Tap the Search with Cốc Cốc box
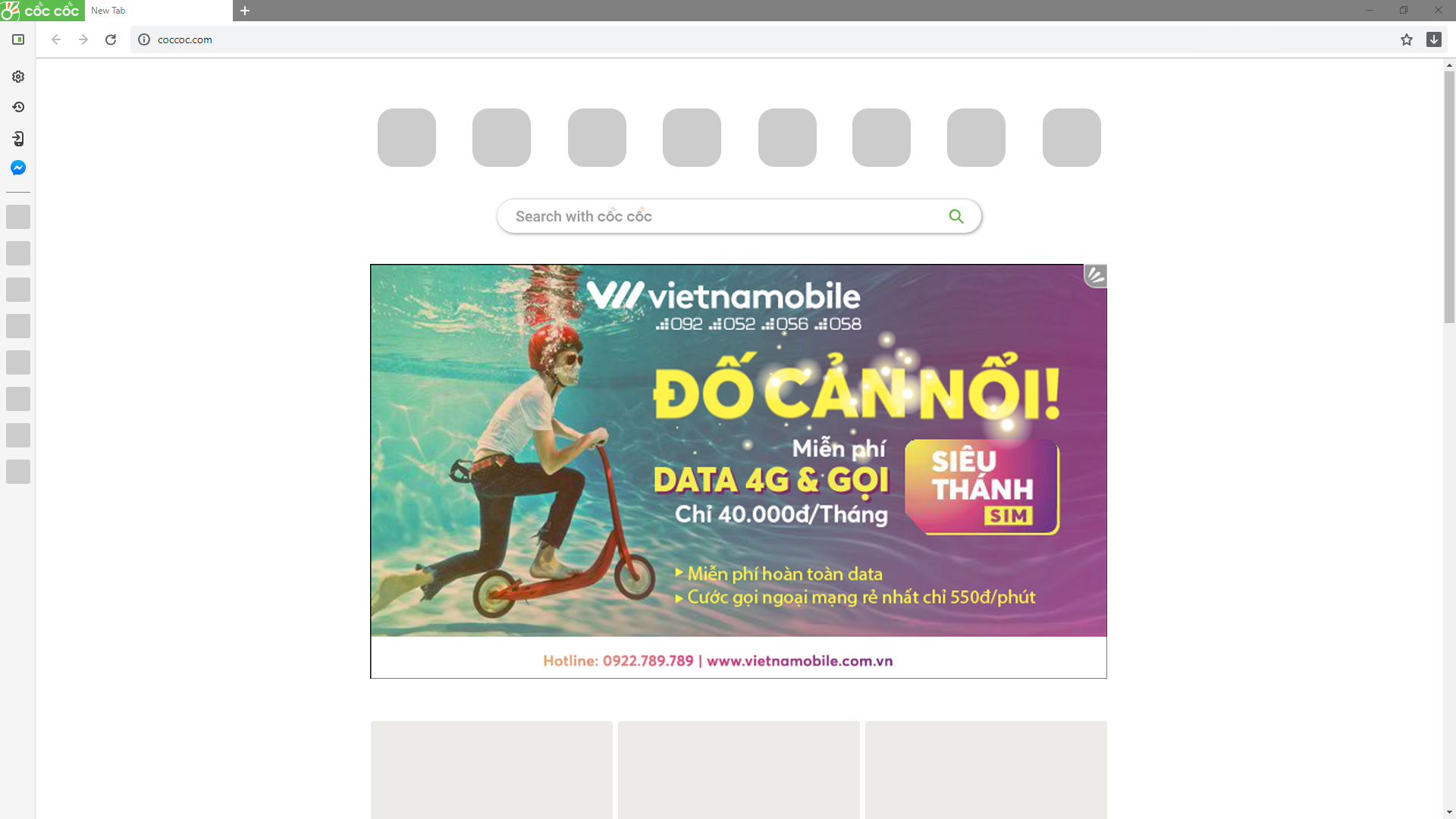Viewport: 1456px width, 819px height. click(x=720, y=216)
